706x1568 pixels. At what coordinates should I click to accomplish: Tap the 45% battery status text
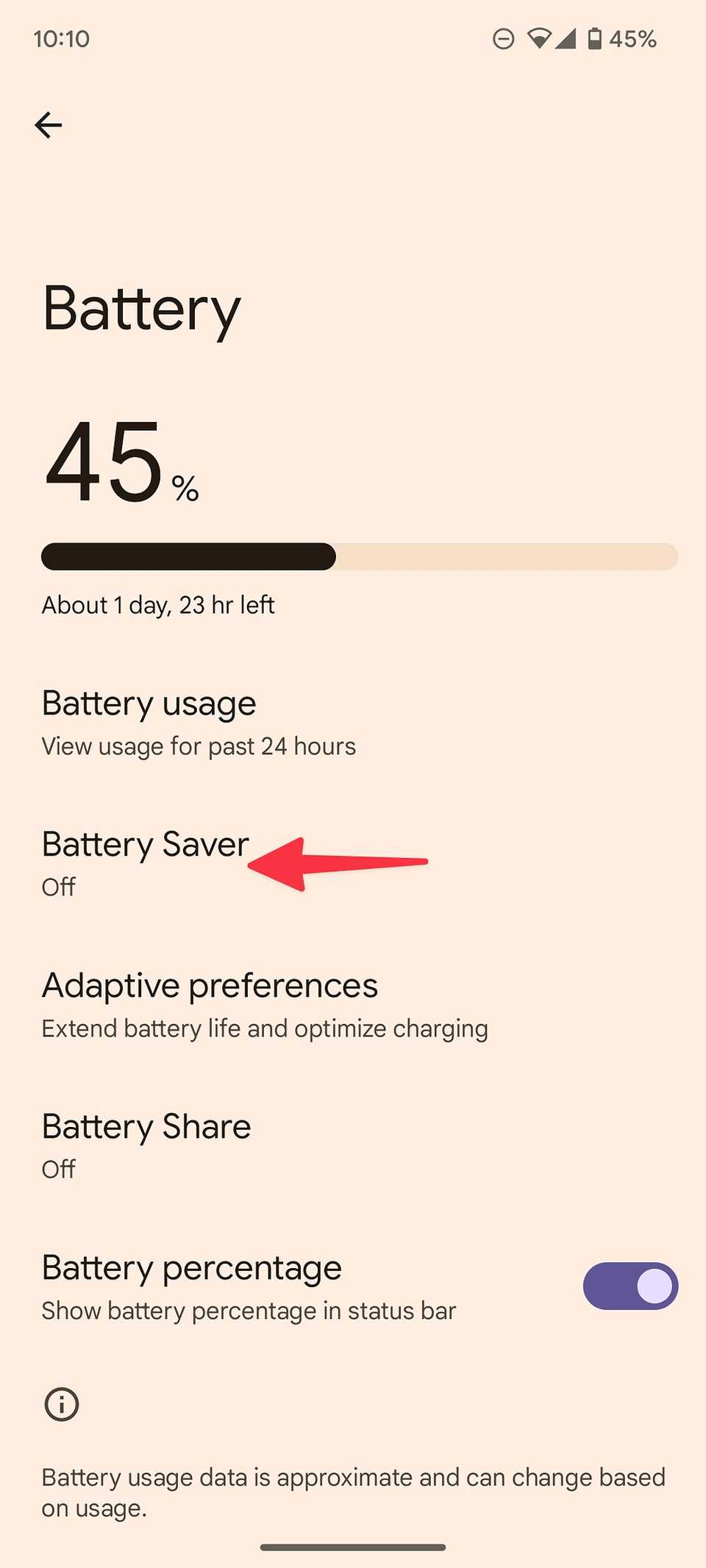(x=633, y=39)
